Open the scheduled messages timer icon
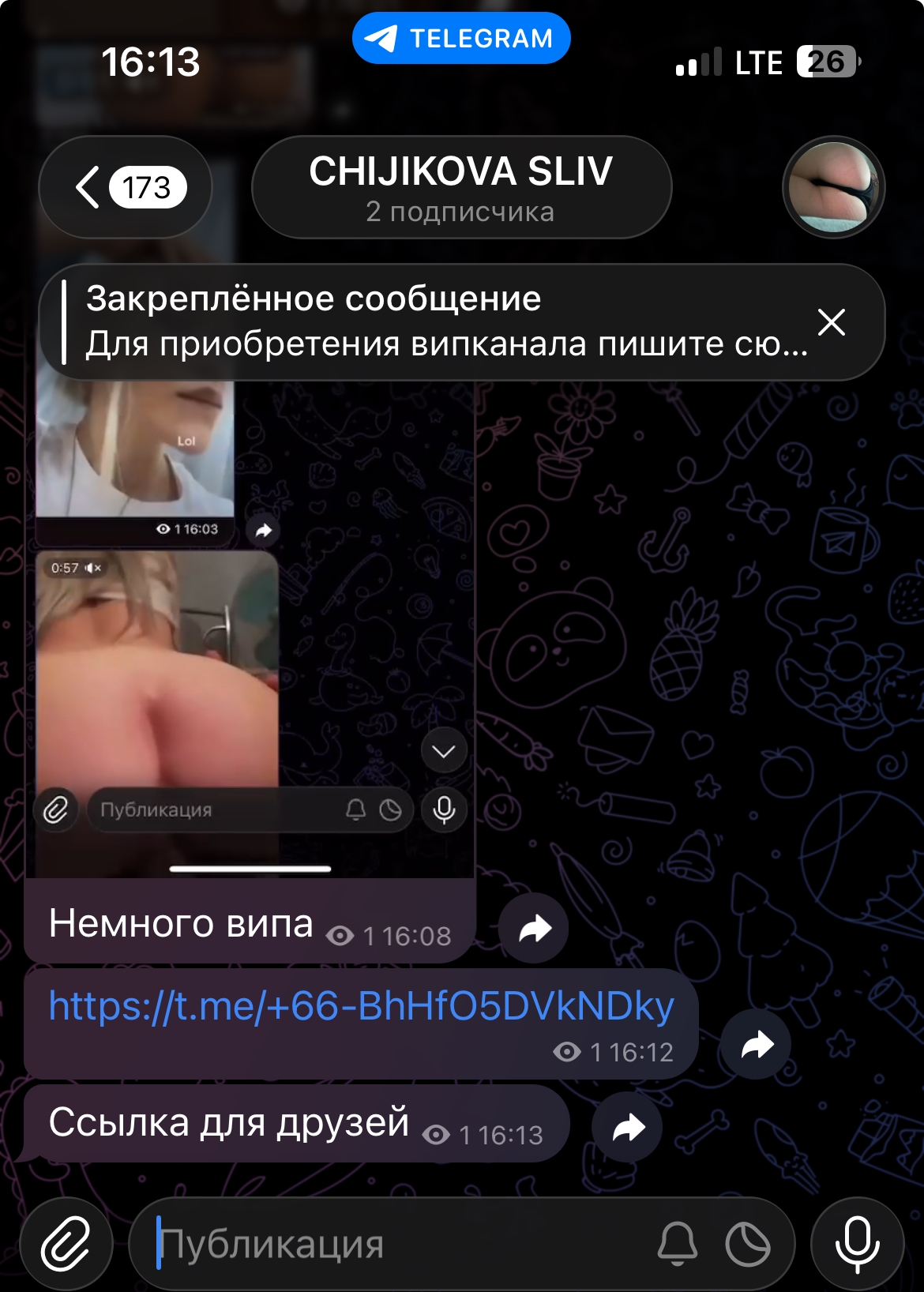The image size is (924, 1292). 747,1245
